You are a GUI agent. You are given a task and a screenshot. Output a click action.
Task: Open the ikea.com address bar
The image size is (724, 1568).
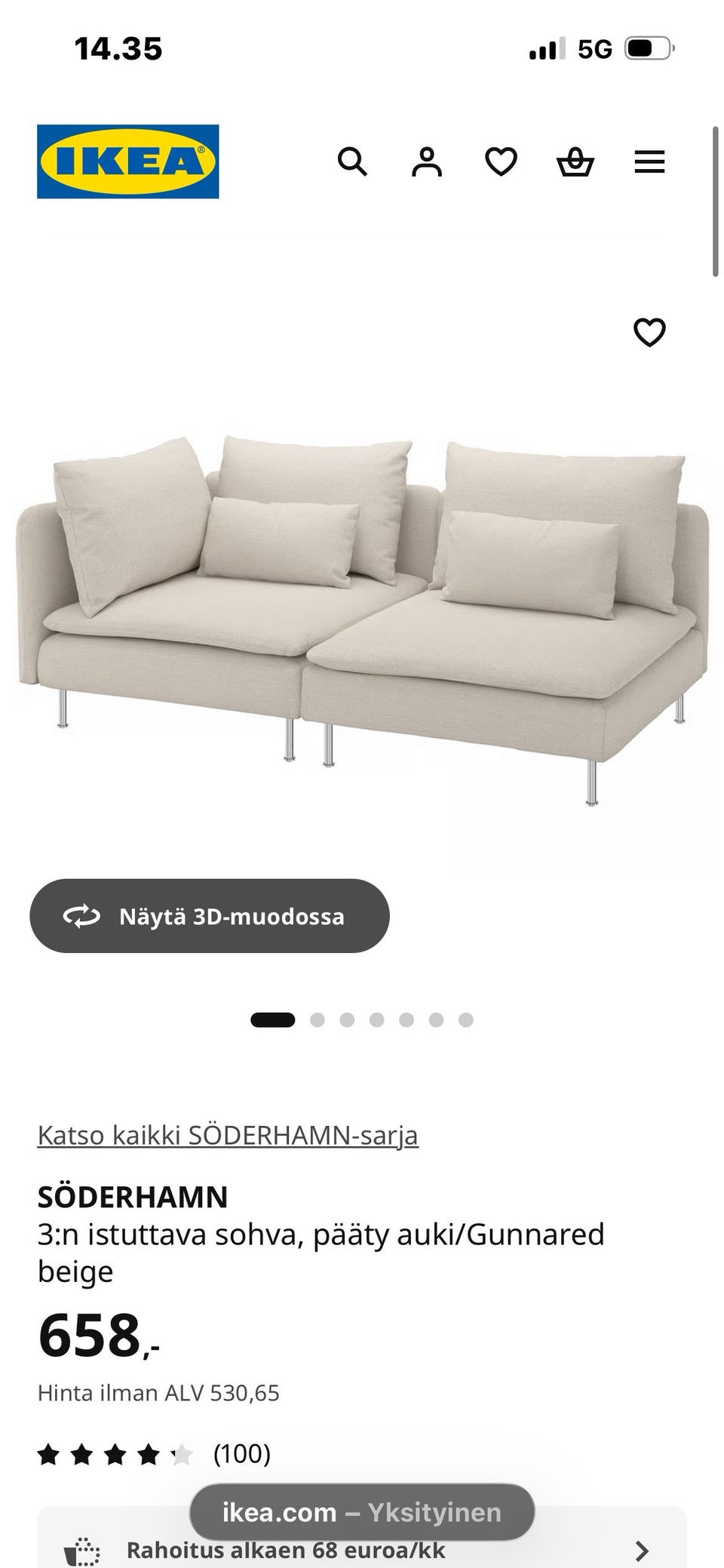pos(362,1511)
